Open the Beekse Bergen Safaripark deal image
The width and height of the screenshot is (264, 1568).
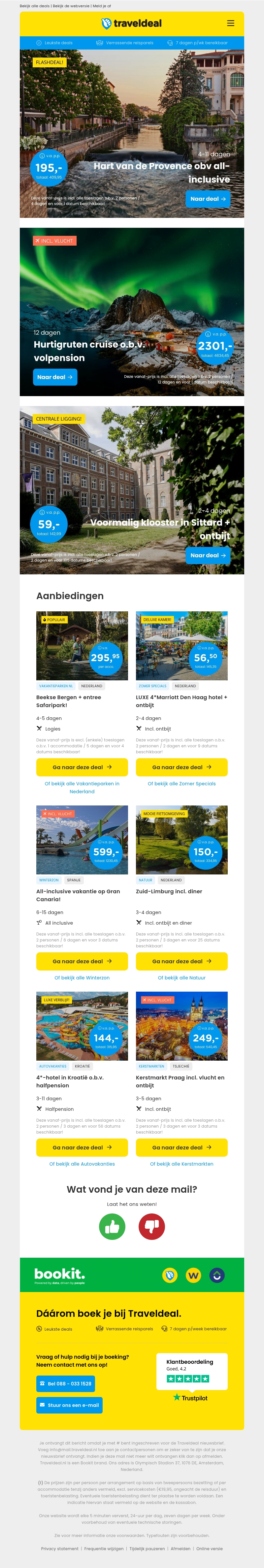pyautogui.click(x=82, y=646)
